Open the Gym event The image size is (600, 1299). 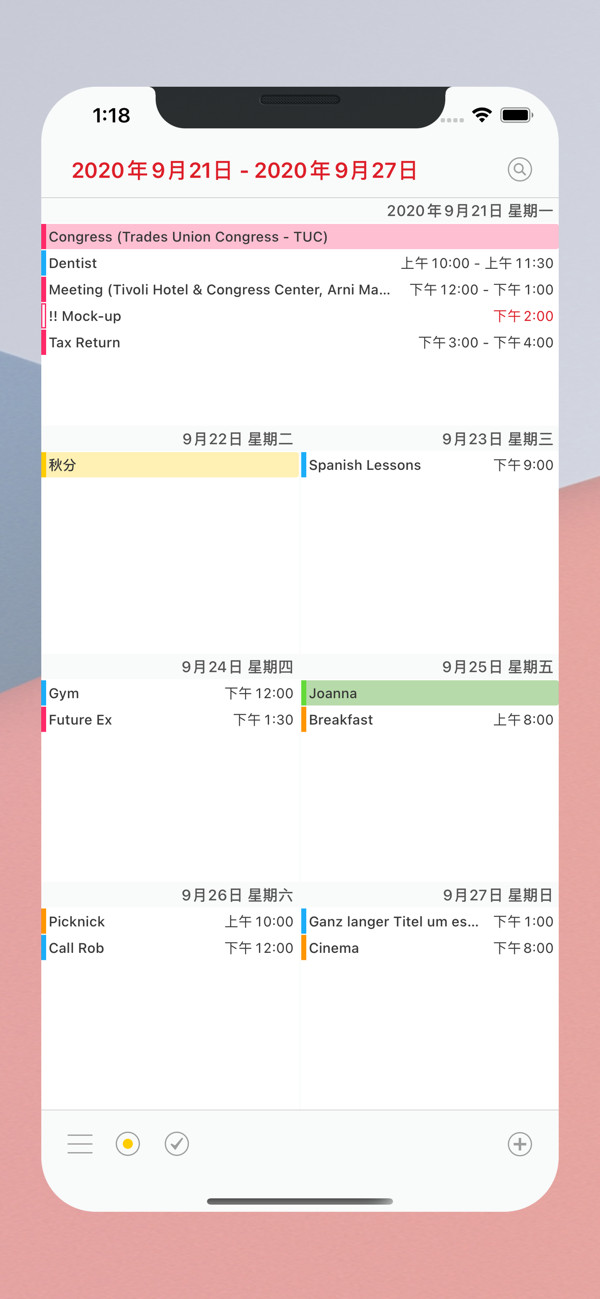click(x=170, y=693)
